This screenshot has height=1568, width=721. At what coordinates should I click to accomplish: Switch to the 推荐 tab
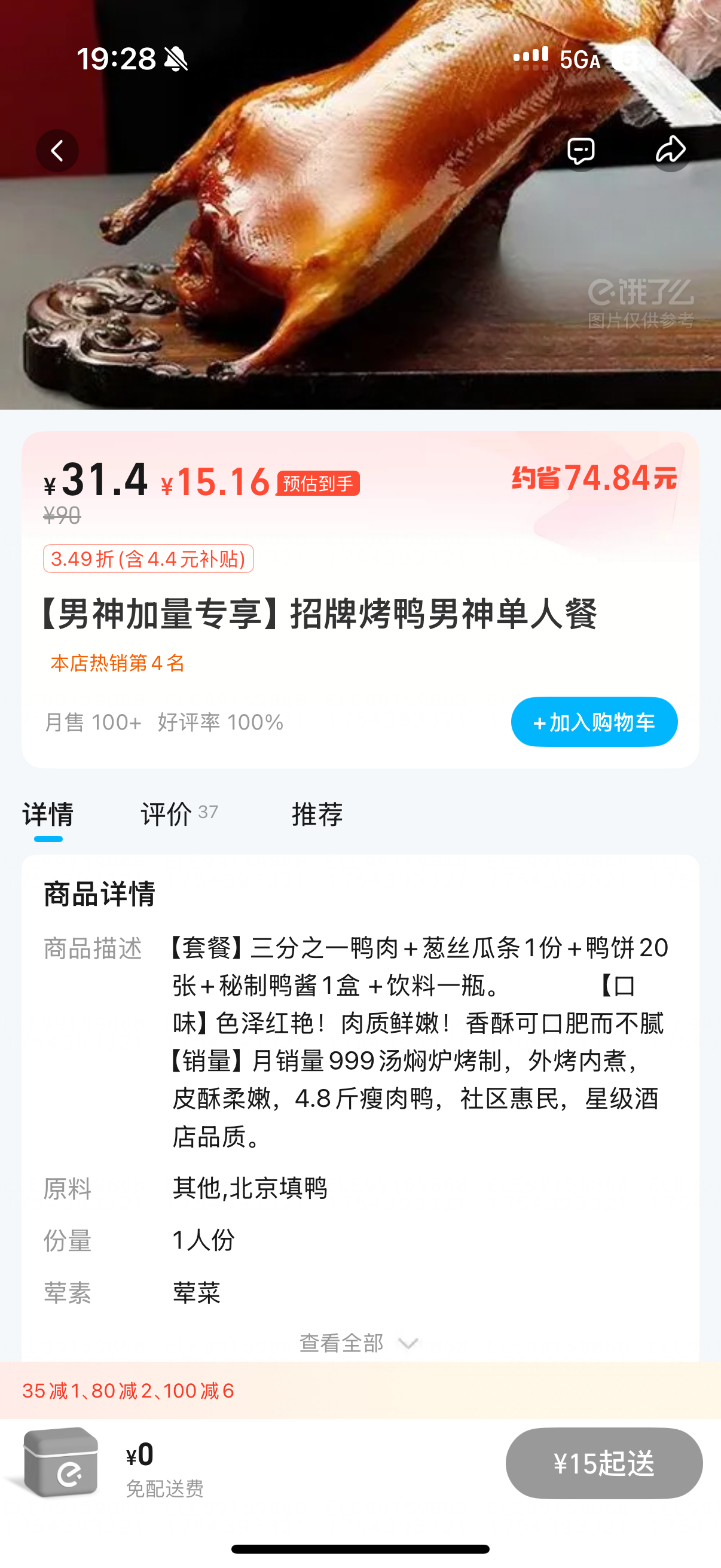coord(317,814)
